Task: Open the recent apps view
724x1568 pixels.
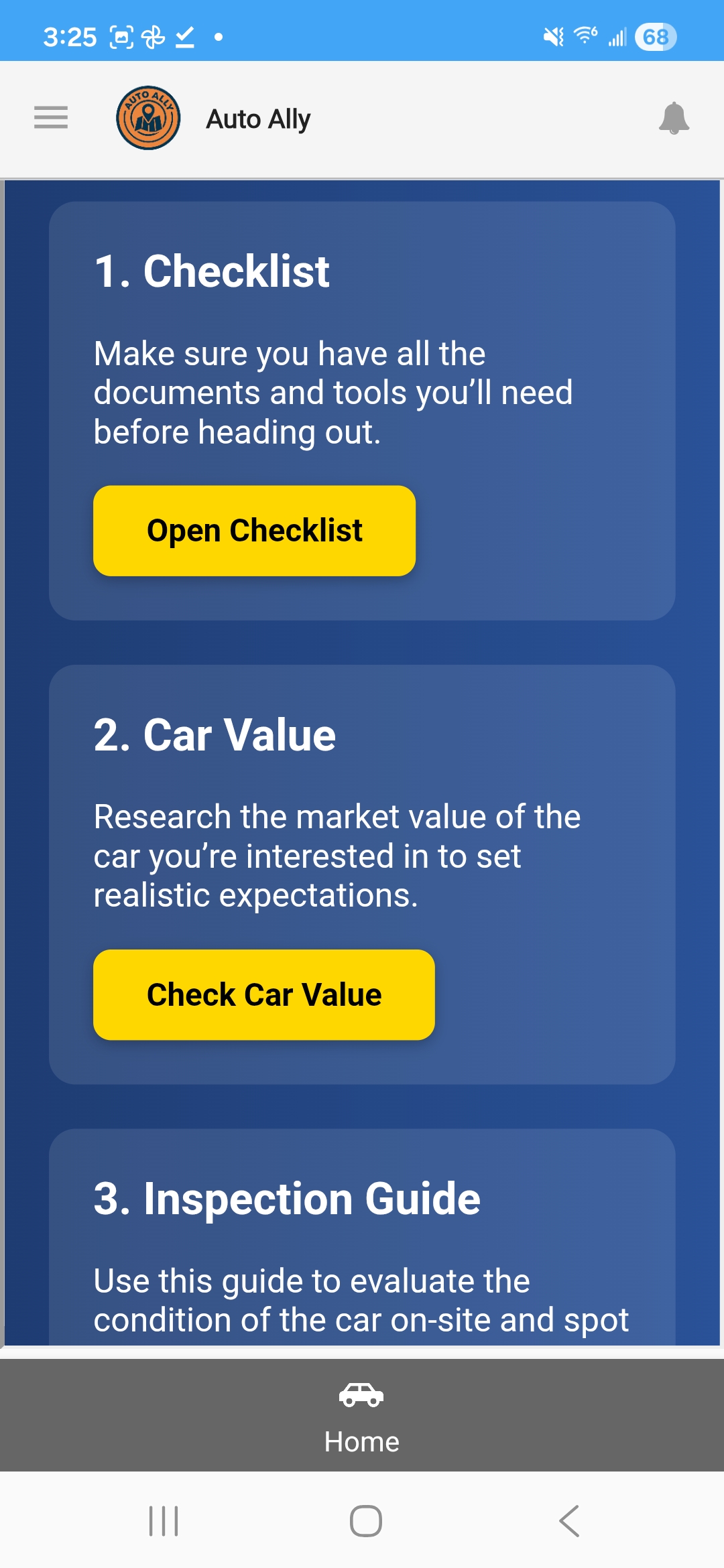Action: [164, 1520]
